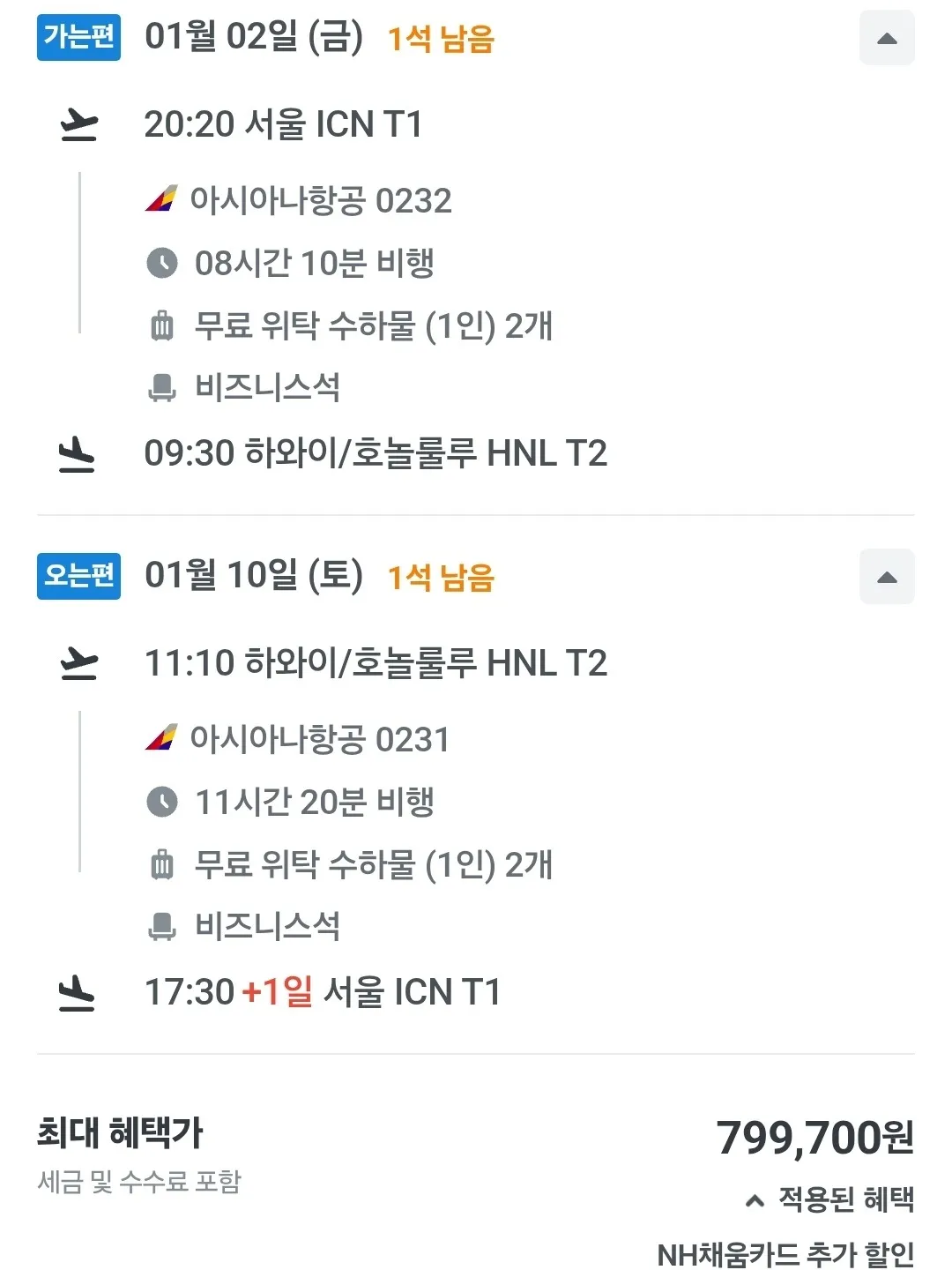The image size is (952, 1270).
Task: Collapse the outbound flight details section
Action: point(887,38)
